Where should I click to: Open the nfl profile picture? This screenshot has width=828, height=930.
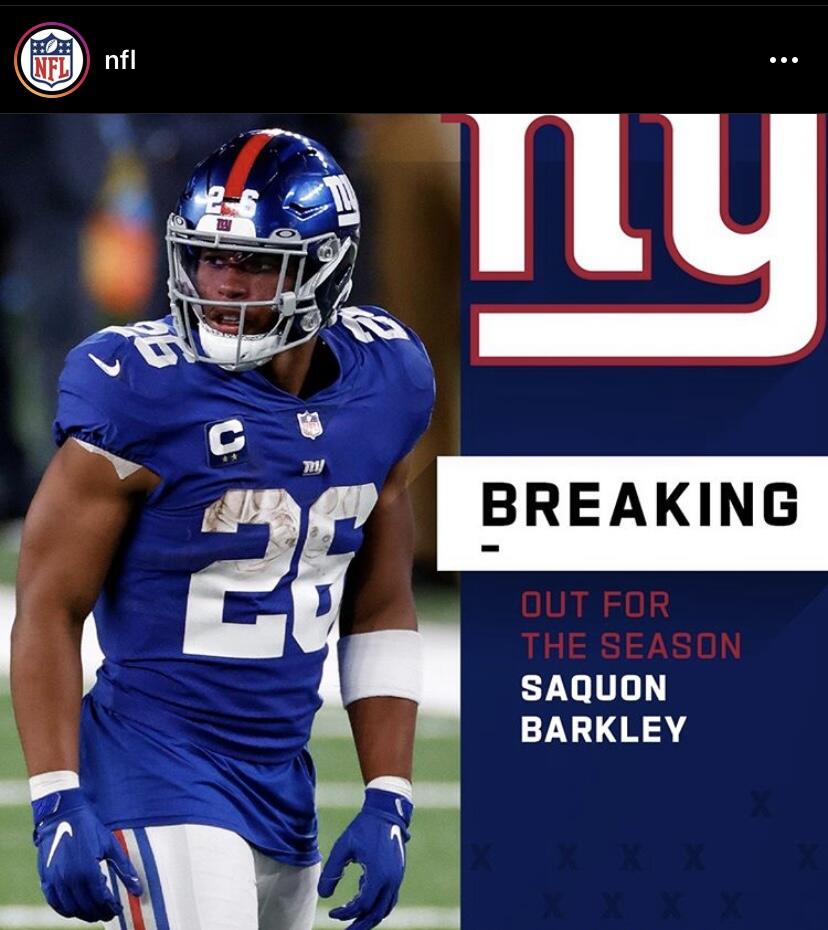point(52,60)
